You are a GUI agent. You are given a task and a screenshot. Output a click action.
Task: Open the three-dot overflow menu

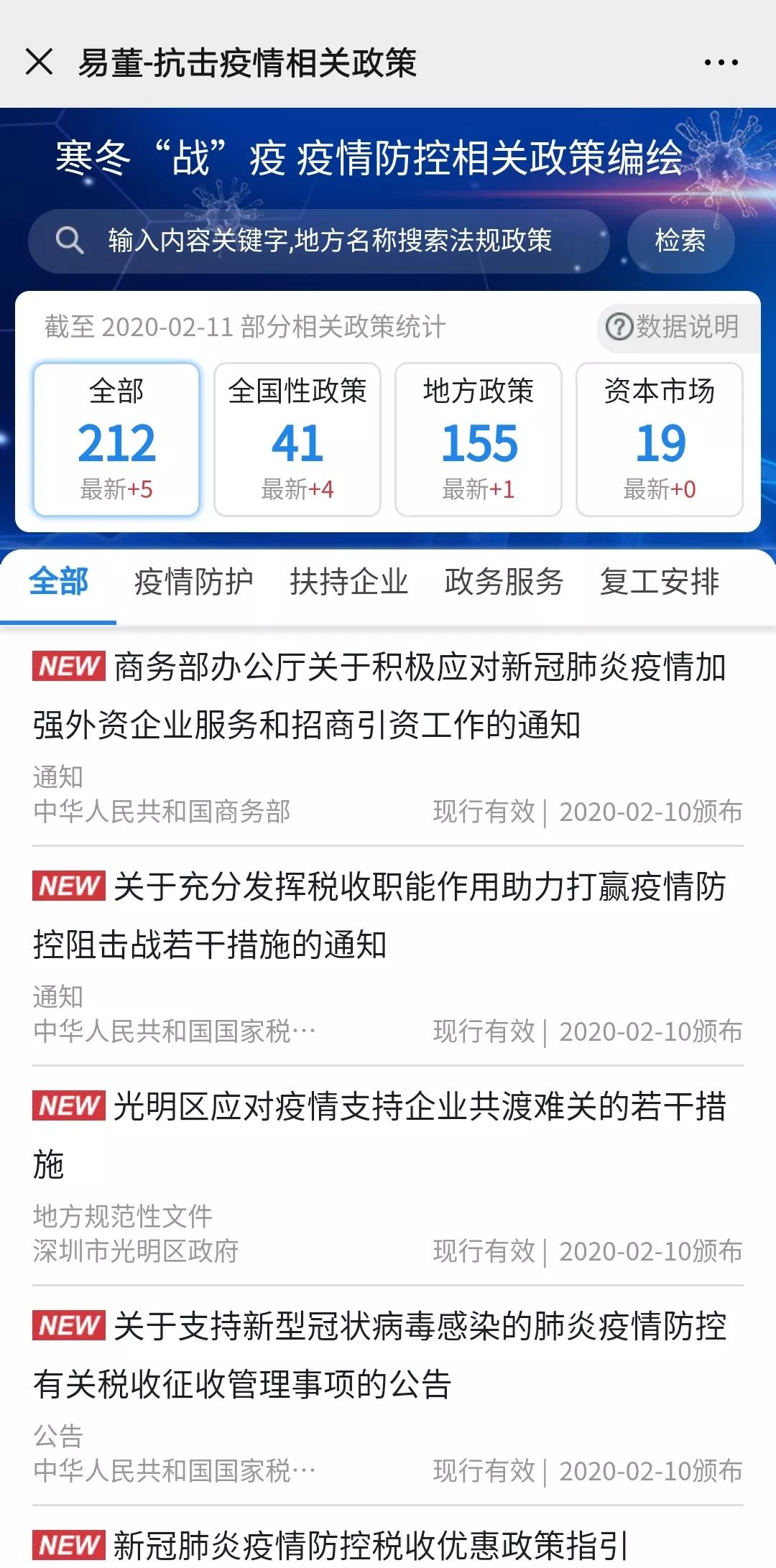[x=721, y=62]
